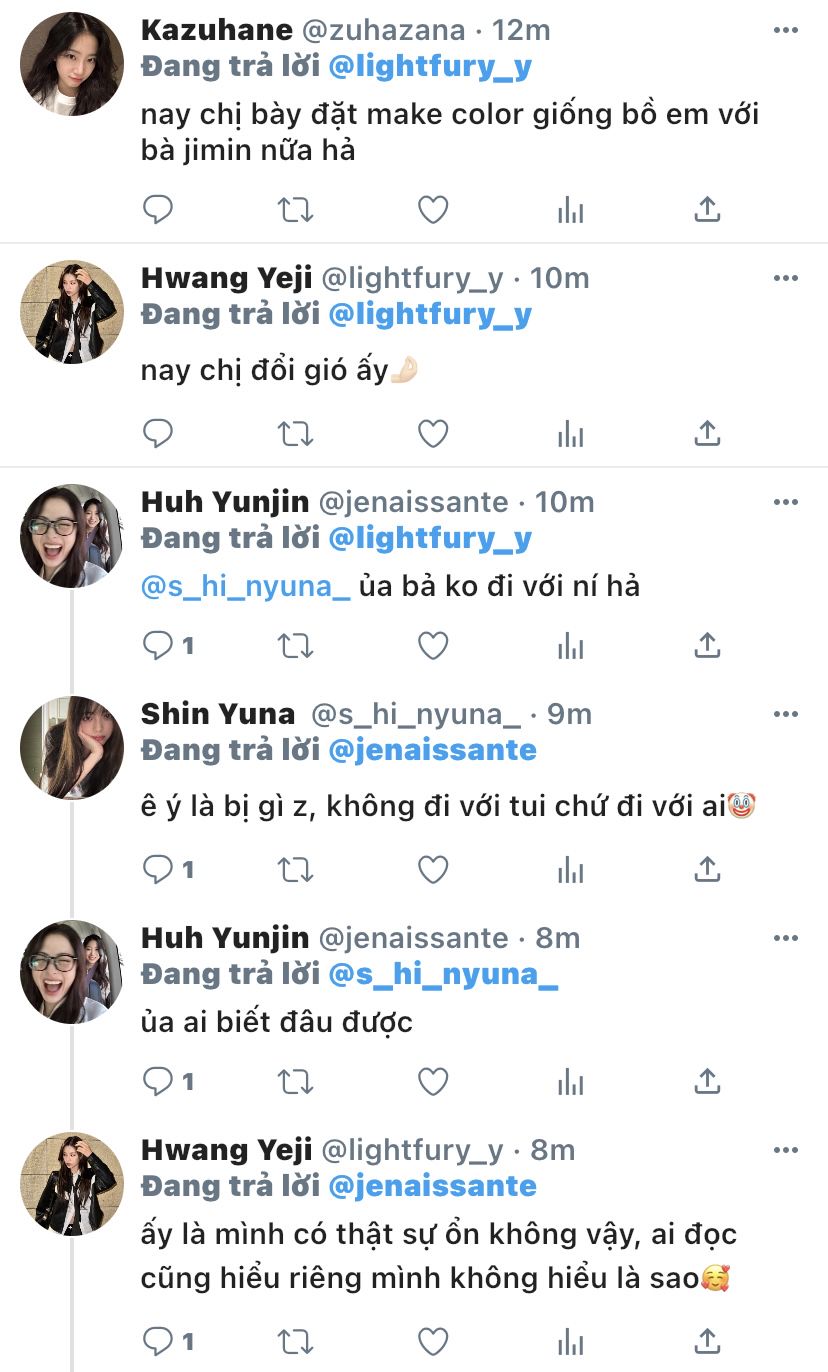The height and width of the screenshot is (1372, 828).
Task: Open overflow menu on Kazuhane's tweet
Action: (786, 30)
